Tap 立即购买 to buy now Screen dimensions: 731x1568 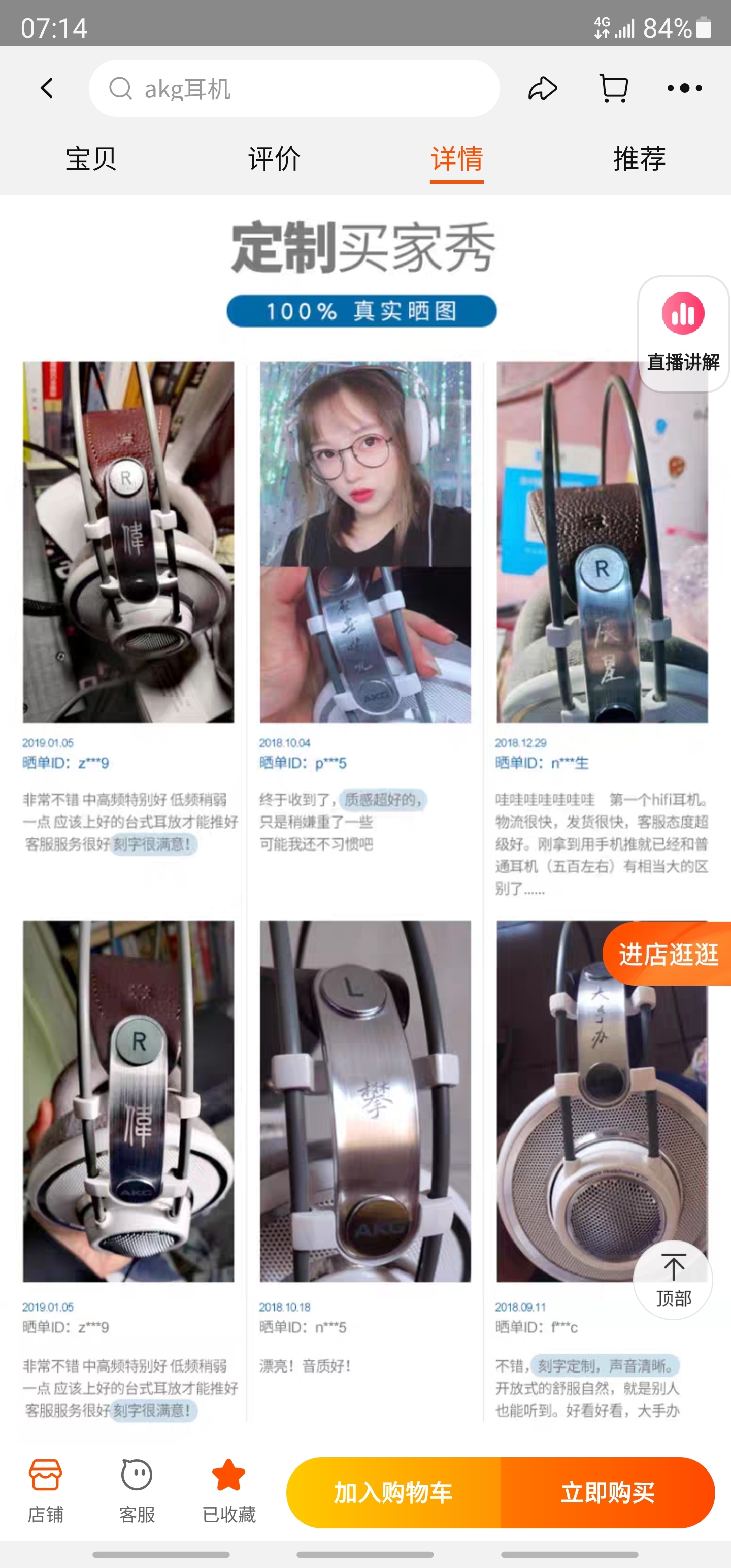tap(608, 1492)
